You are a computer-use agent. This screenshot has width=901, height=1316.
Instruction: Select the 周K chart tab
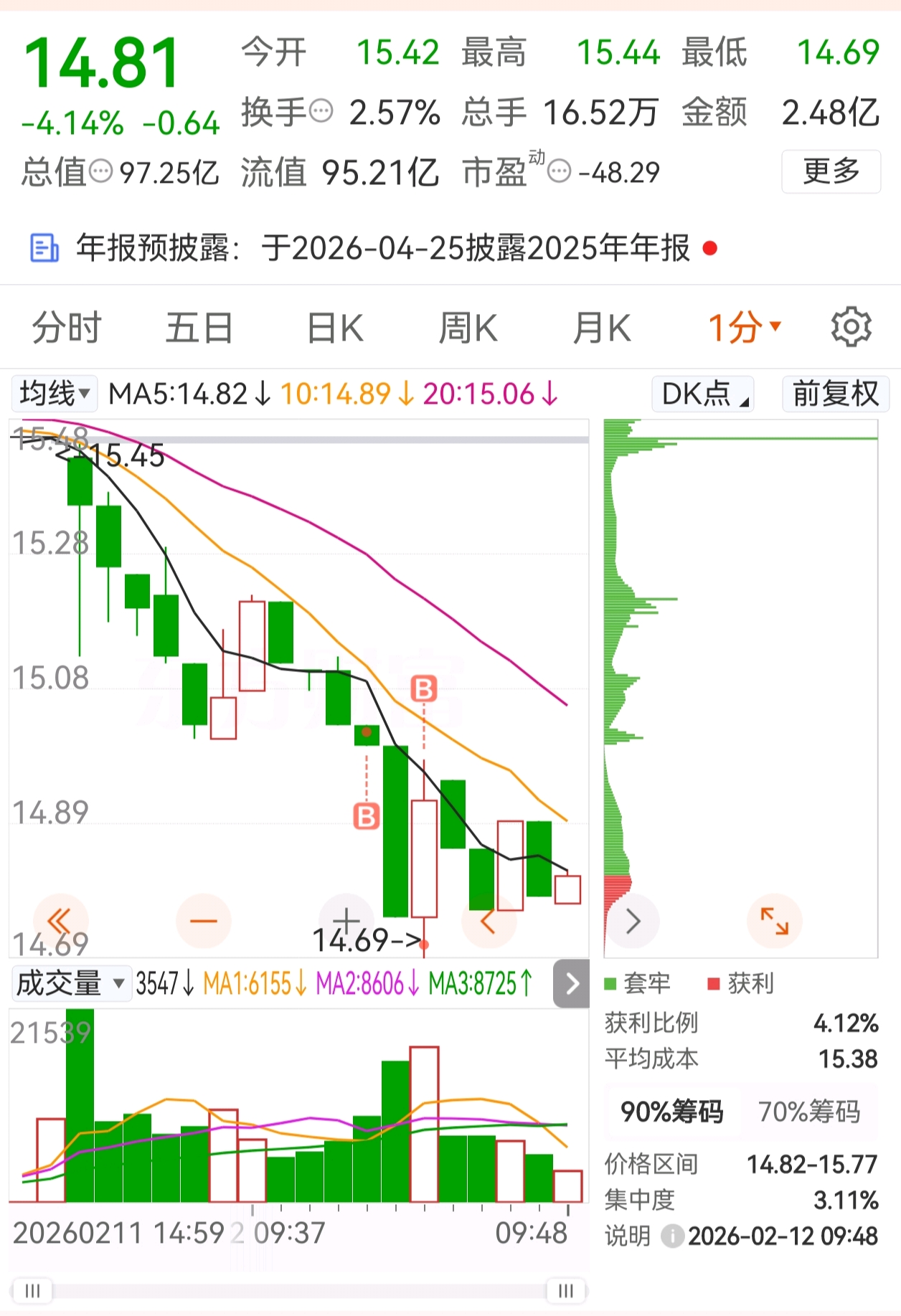[x=468, y=328]
